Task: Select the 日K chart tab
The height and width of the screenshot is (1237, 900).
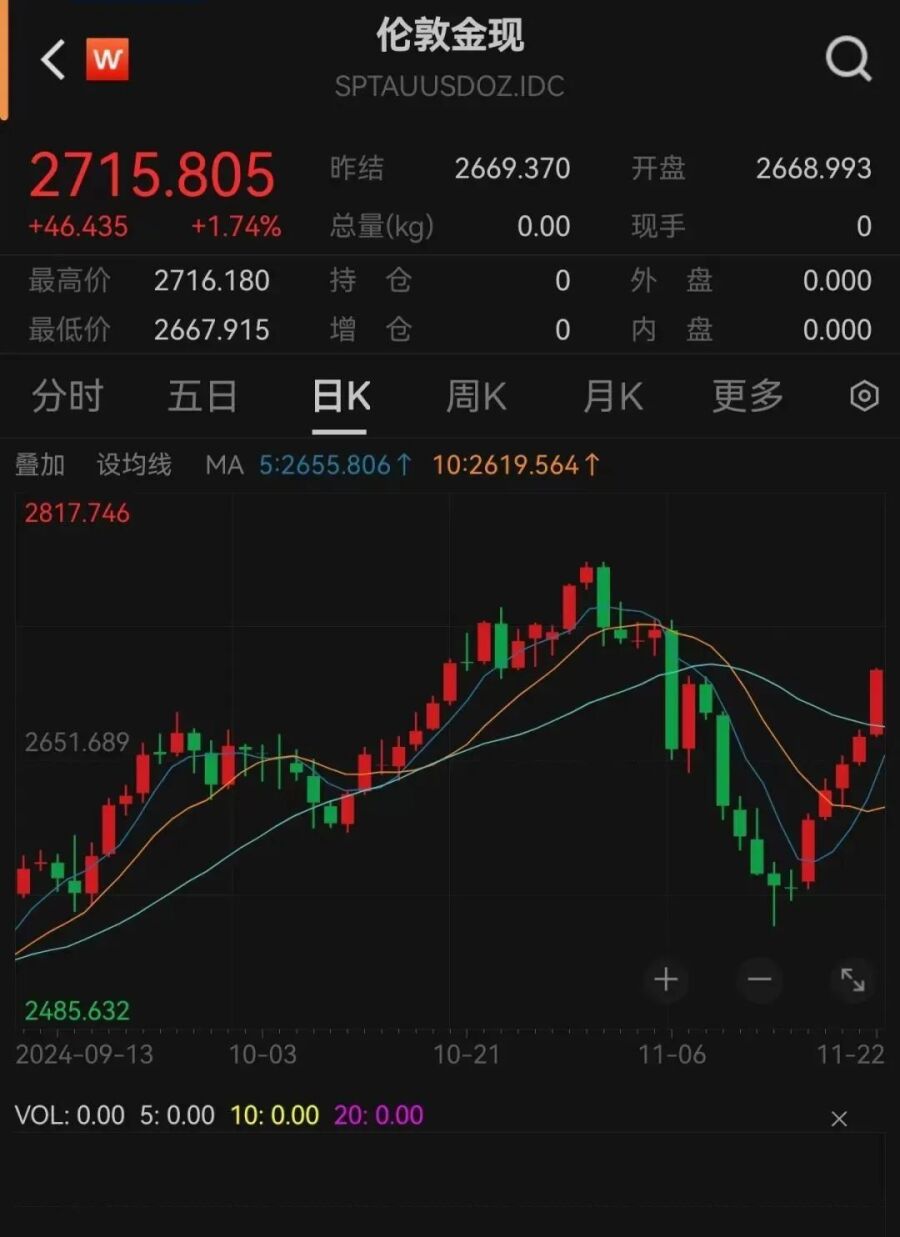Action: (x=340, y=398)
